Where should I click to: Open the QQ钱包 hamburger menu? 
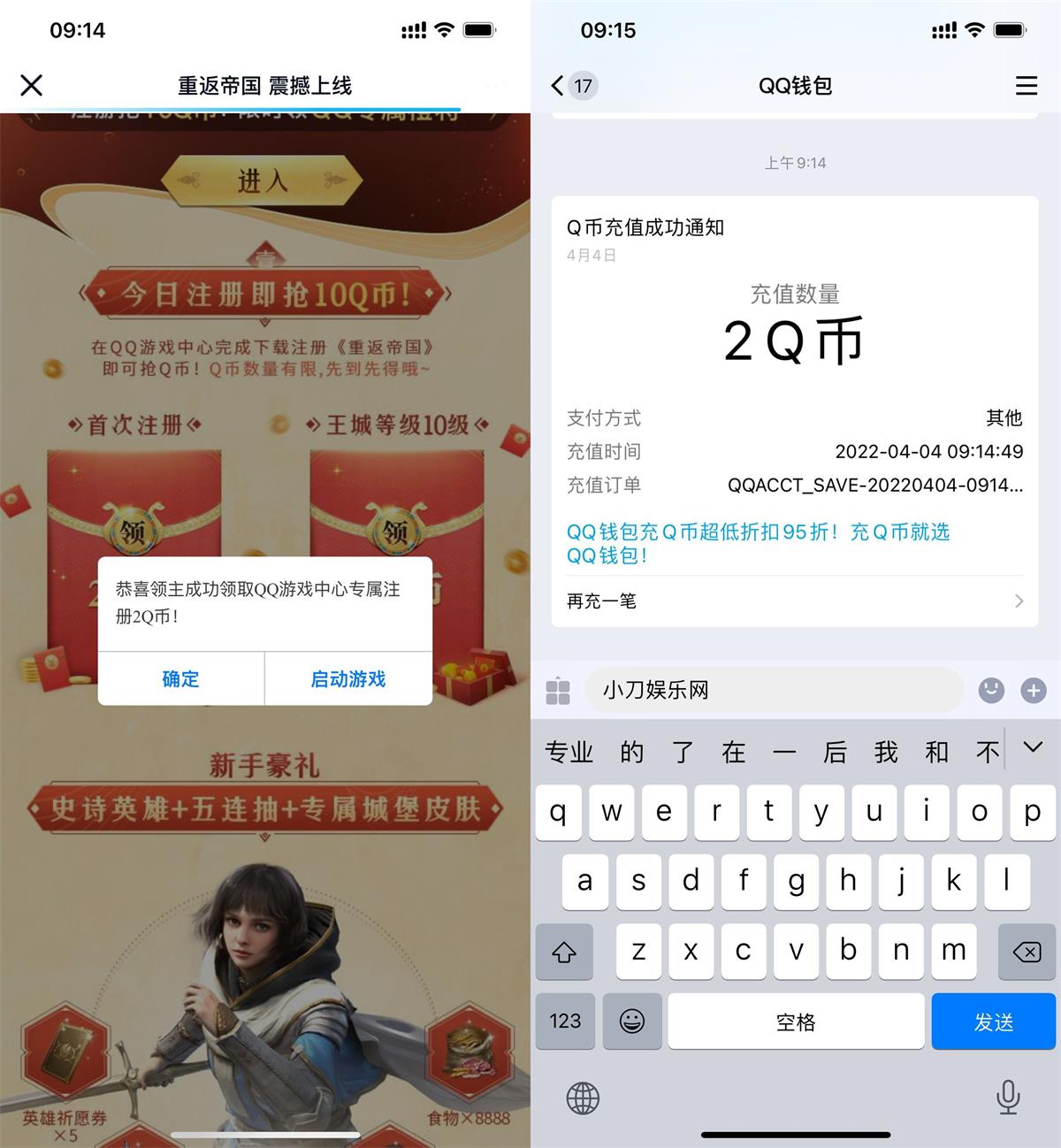click(x=1026, y=85)
